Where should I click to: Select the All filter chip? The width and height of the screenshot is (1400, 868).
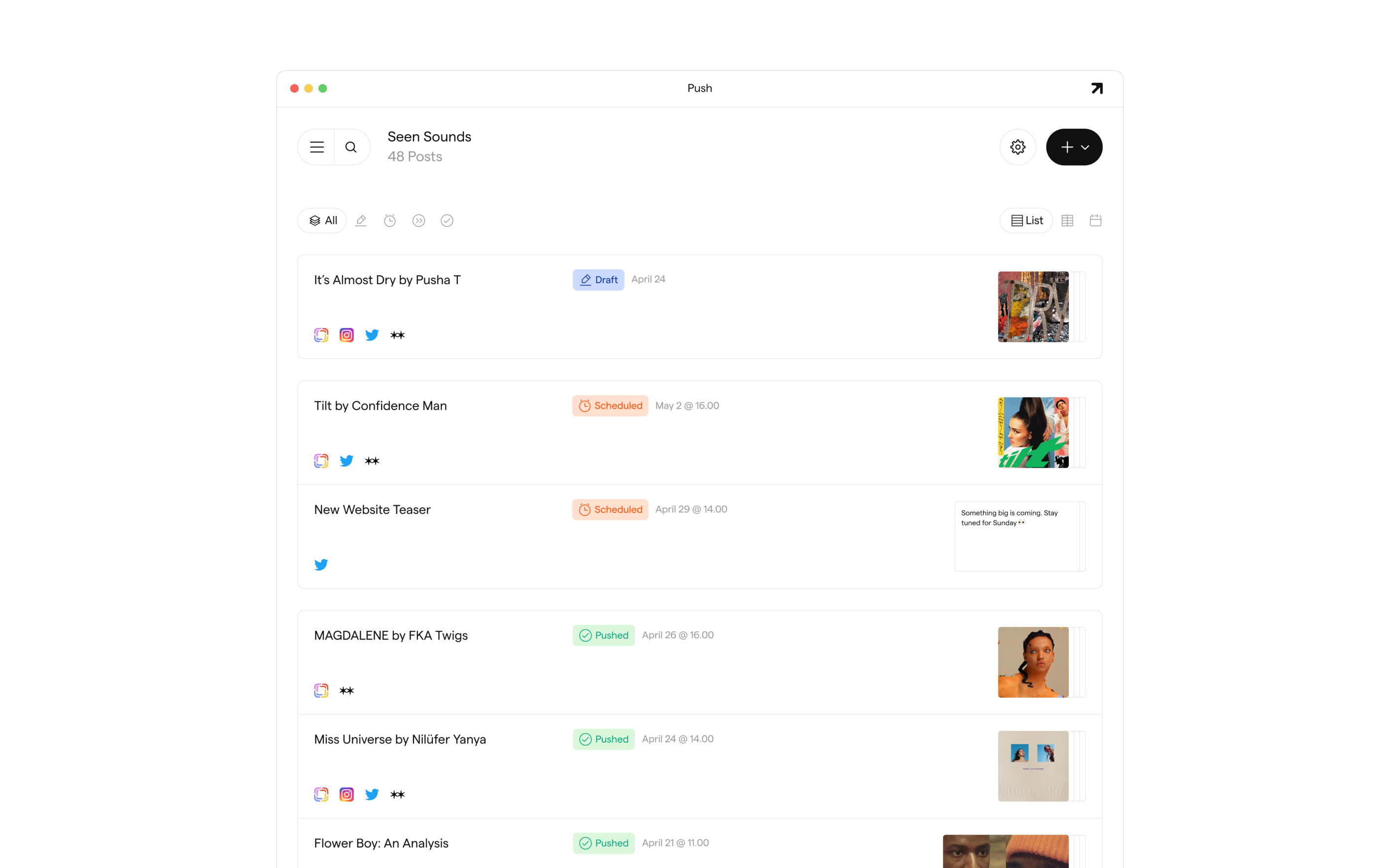[x=322, y=220]
